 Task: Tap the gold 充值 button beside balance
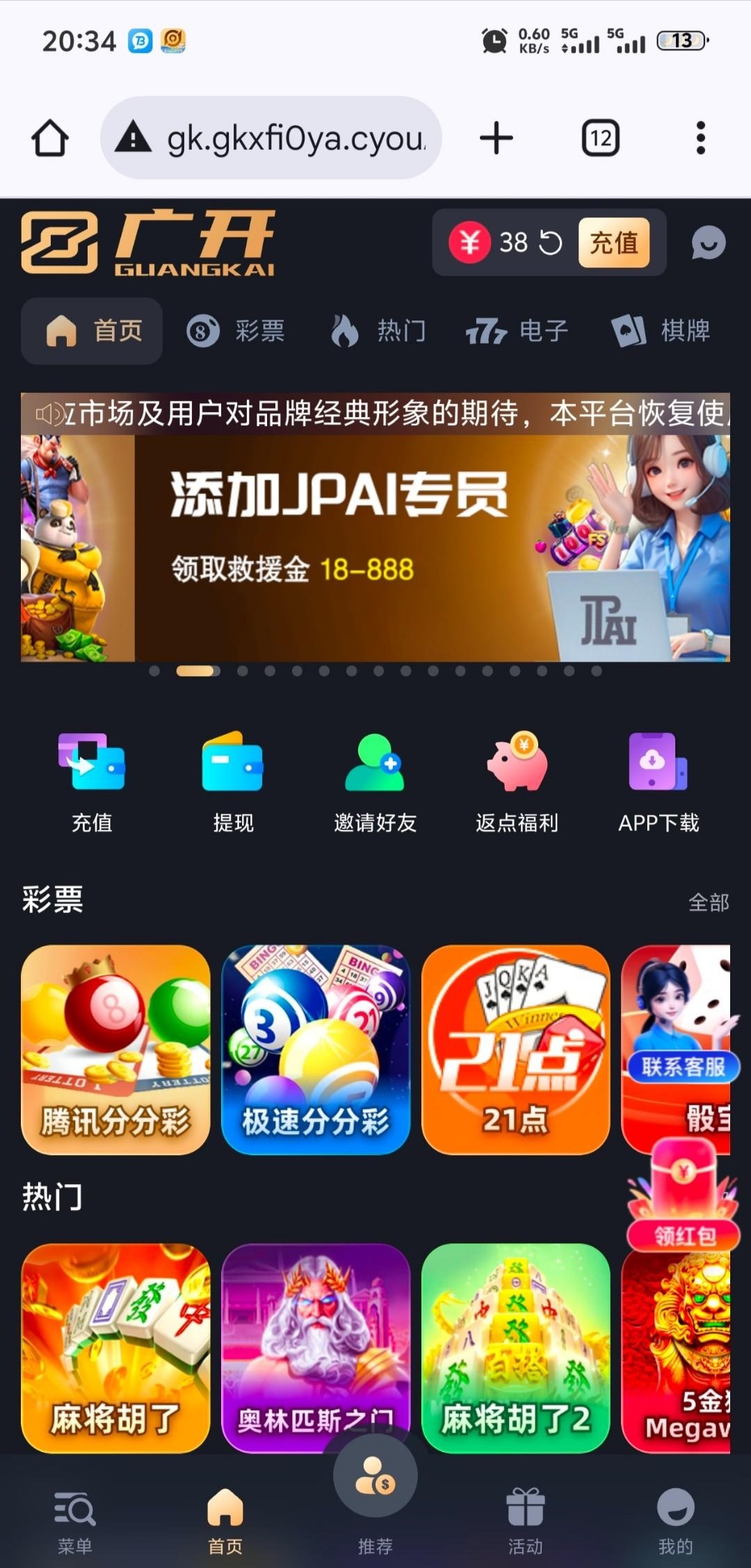tap(613, 243)
